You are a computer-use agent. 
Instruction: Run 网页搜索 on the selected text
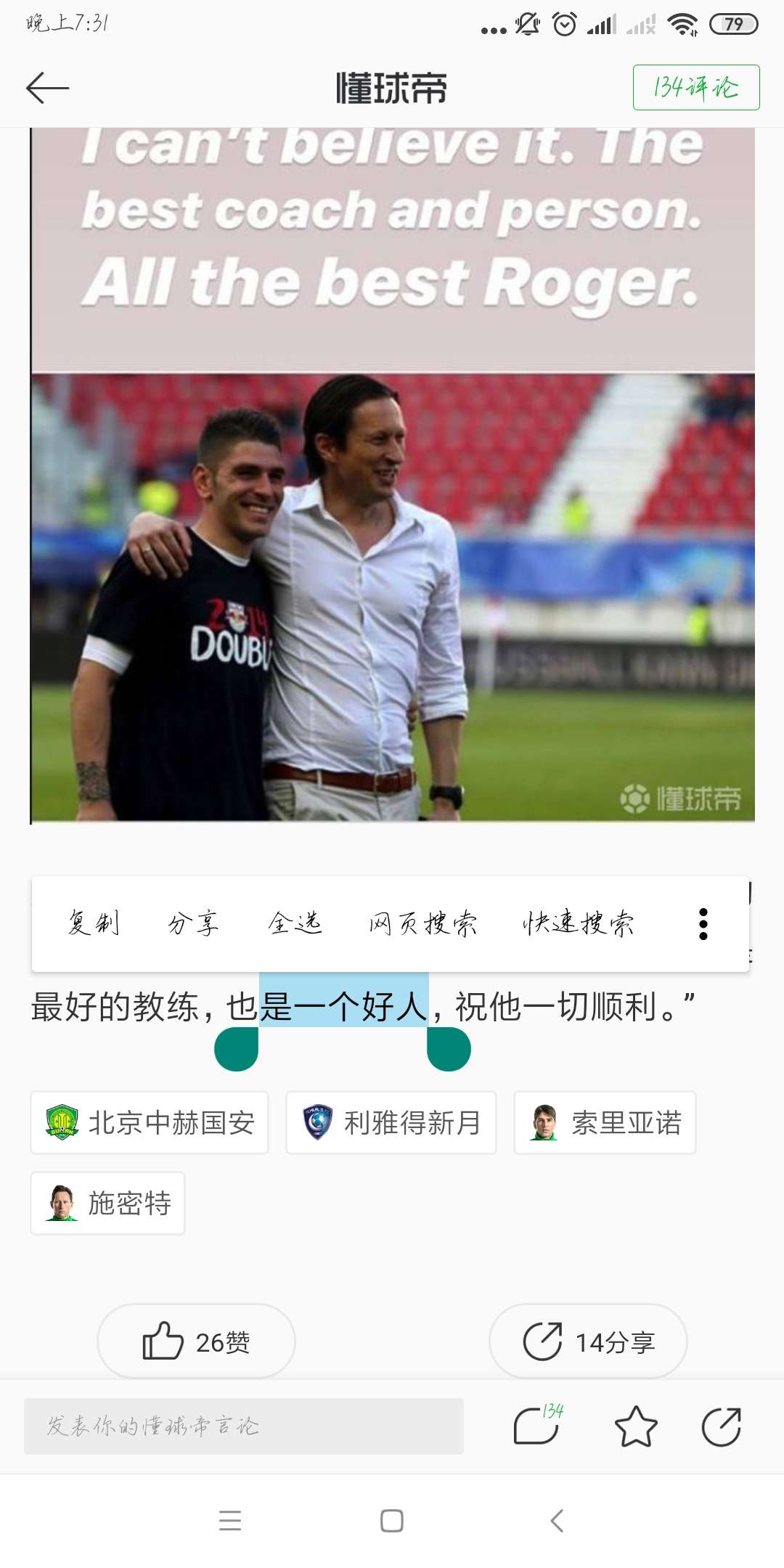pyautogui.click(x=422, y=923)
